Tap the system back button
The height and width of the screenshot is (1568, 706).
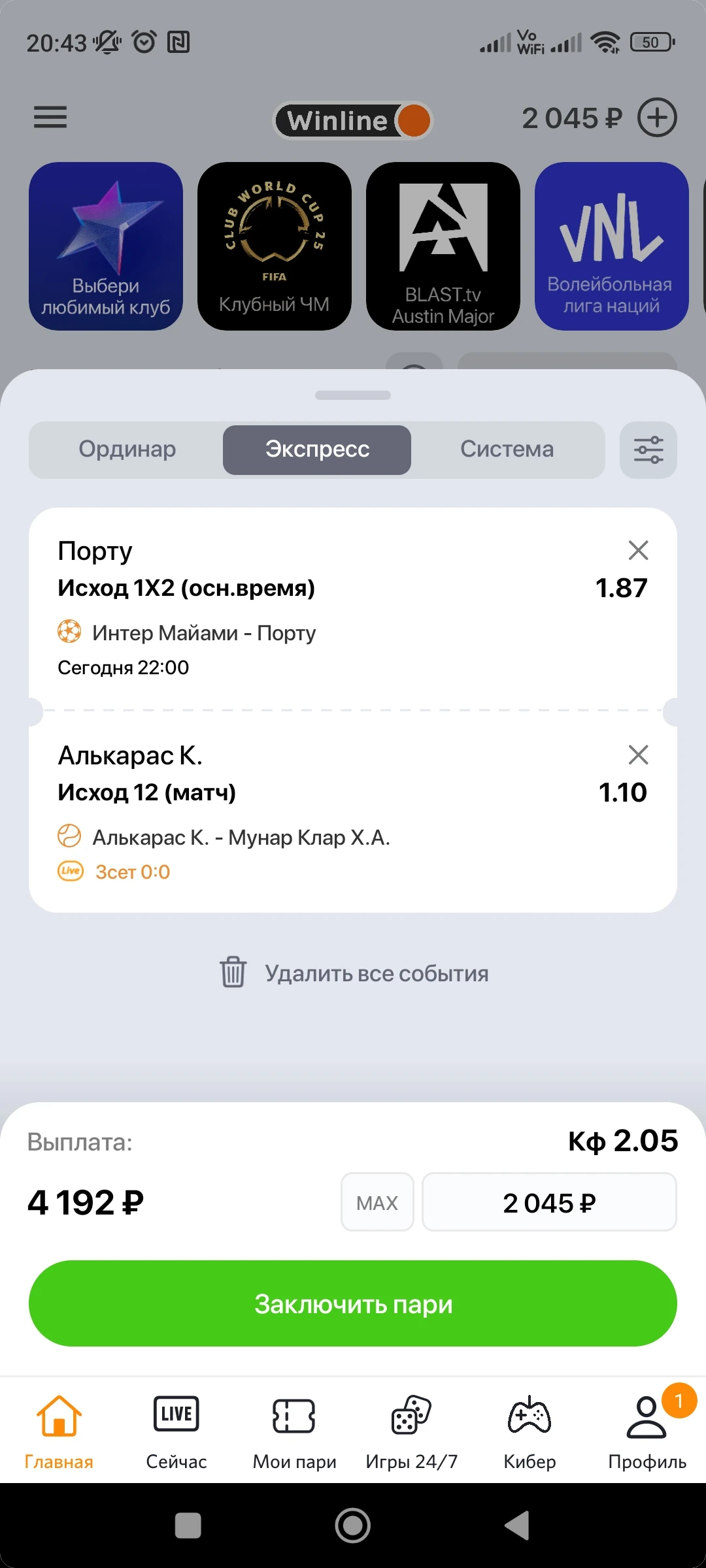(x=517, y=1526)
